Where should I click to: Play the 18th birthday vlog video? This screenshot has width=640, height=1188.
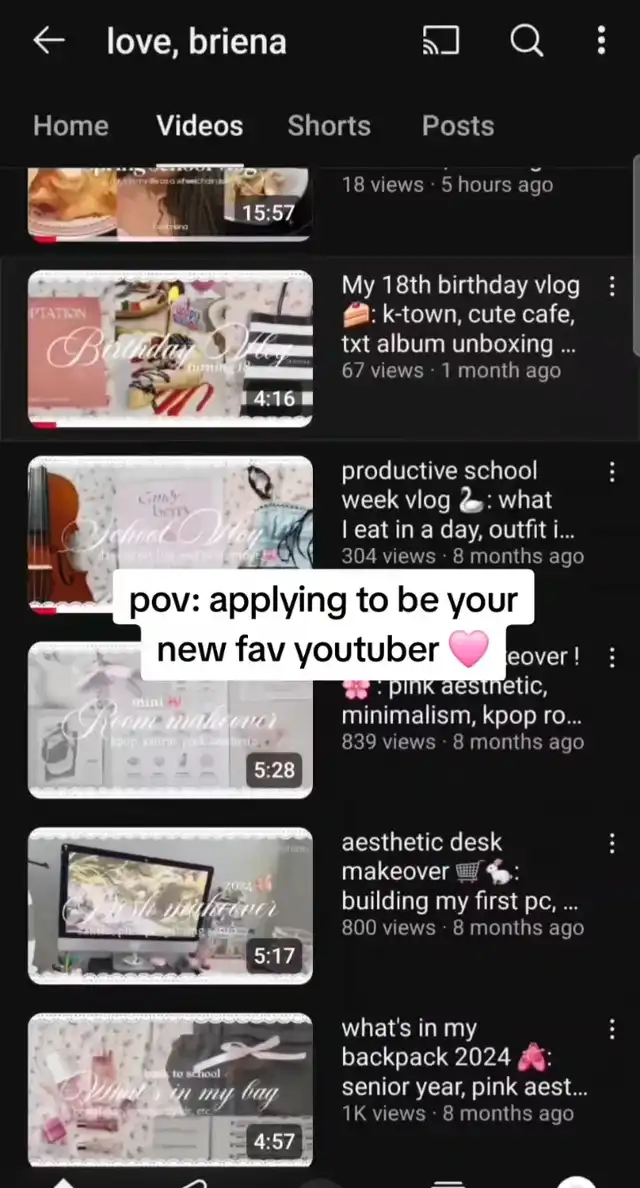coord(170,349)
